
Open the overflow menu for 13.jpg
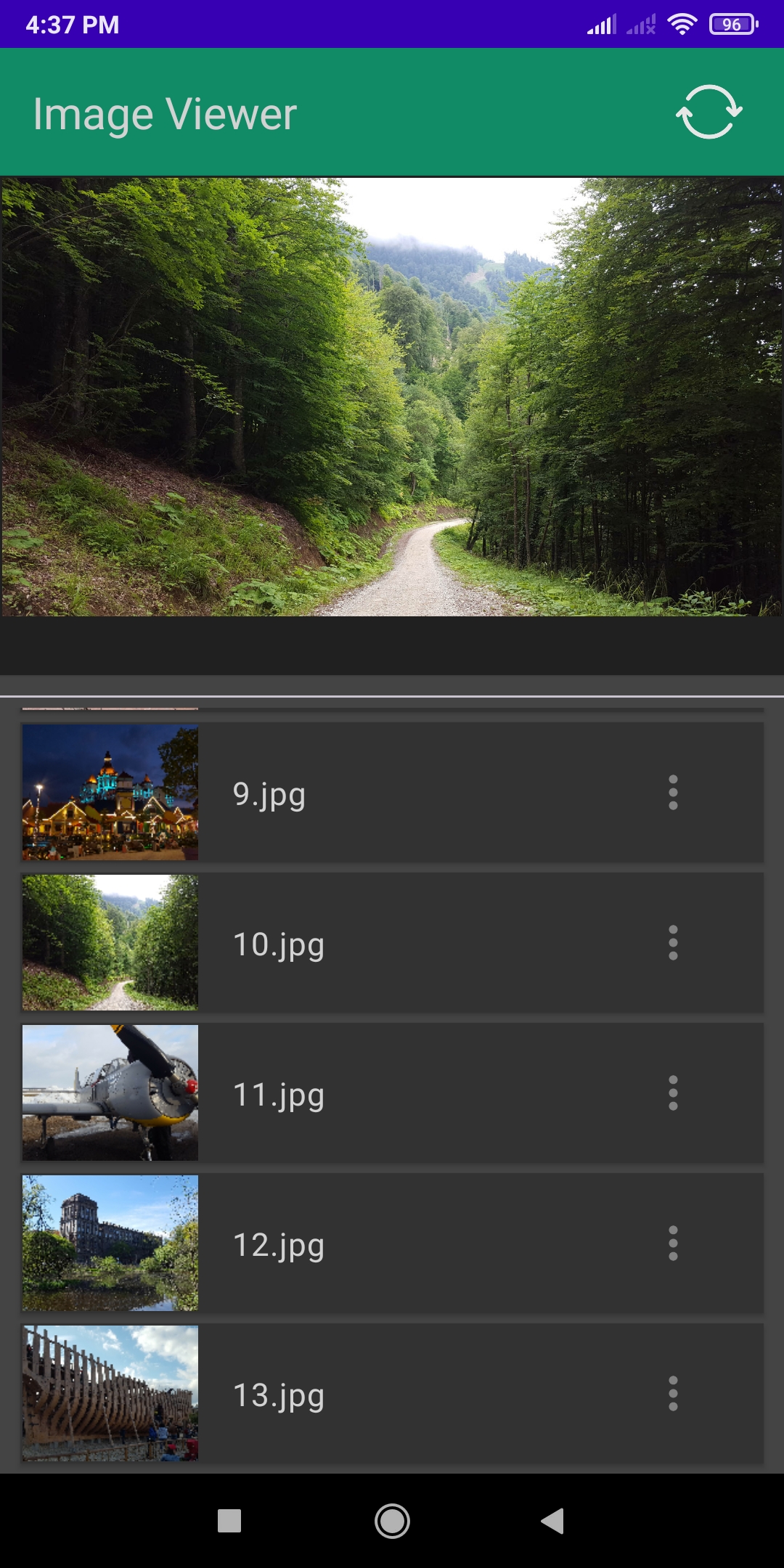[674, 1394]
